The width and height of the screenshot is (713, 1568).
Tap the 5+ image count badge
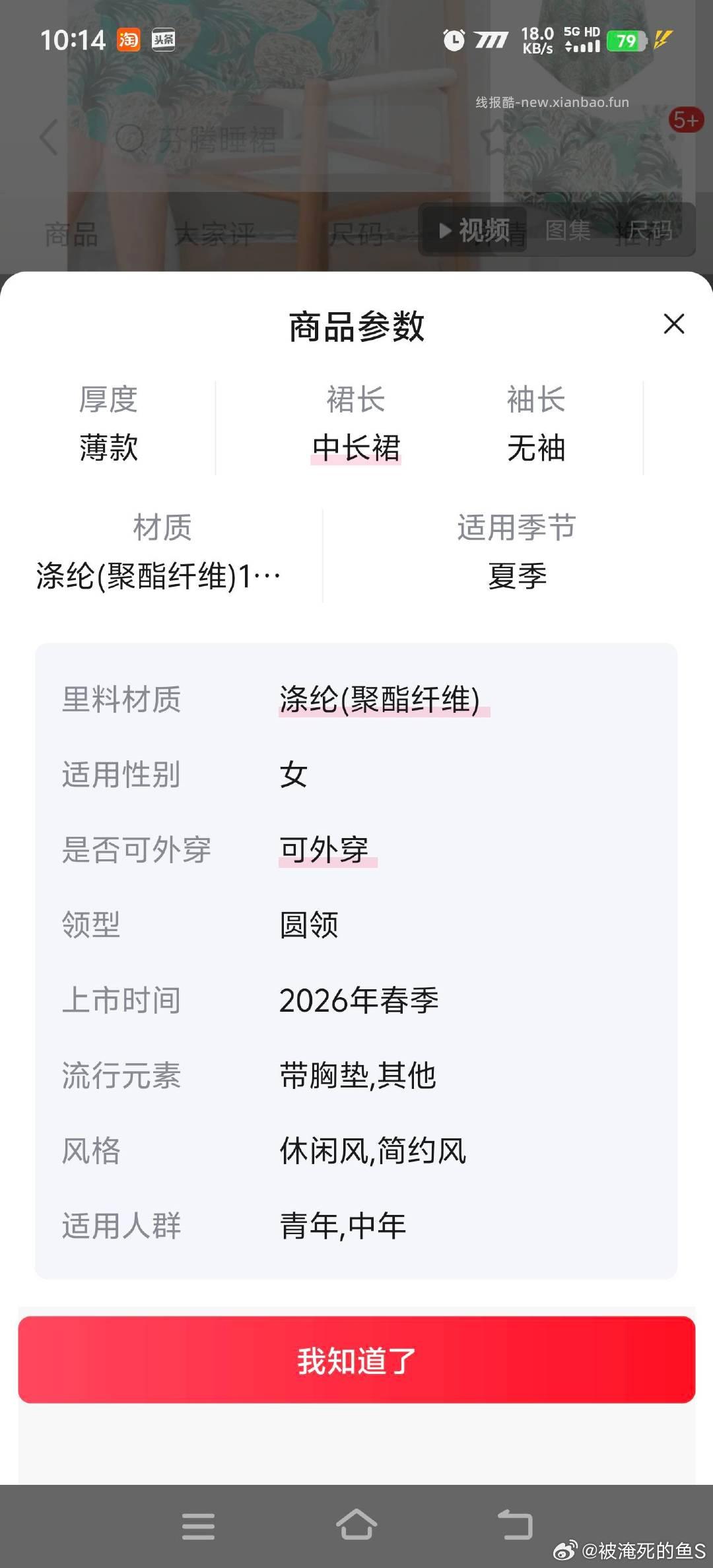687,120
